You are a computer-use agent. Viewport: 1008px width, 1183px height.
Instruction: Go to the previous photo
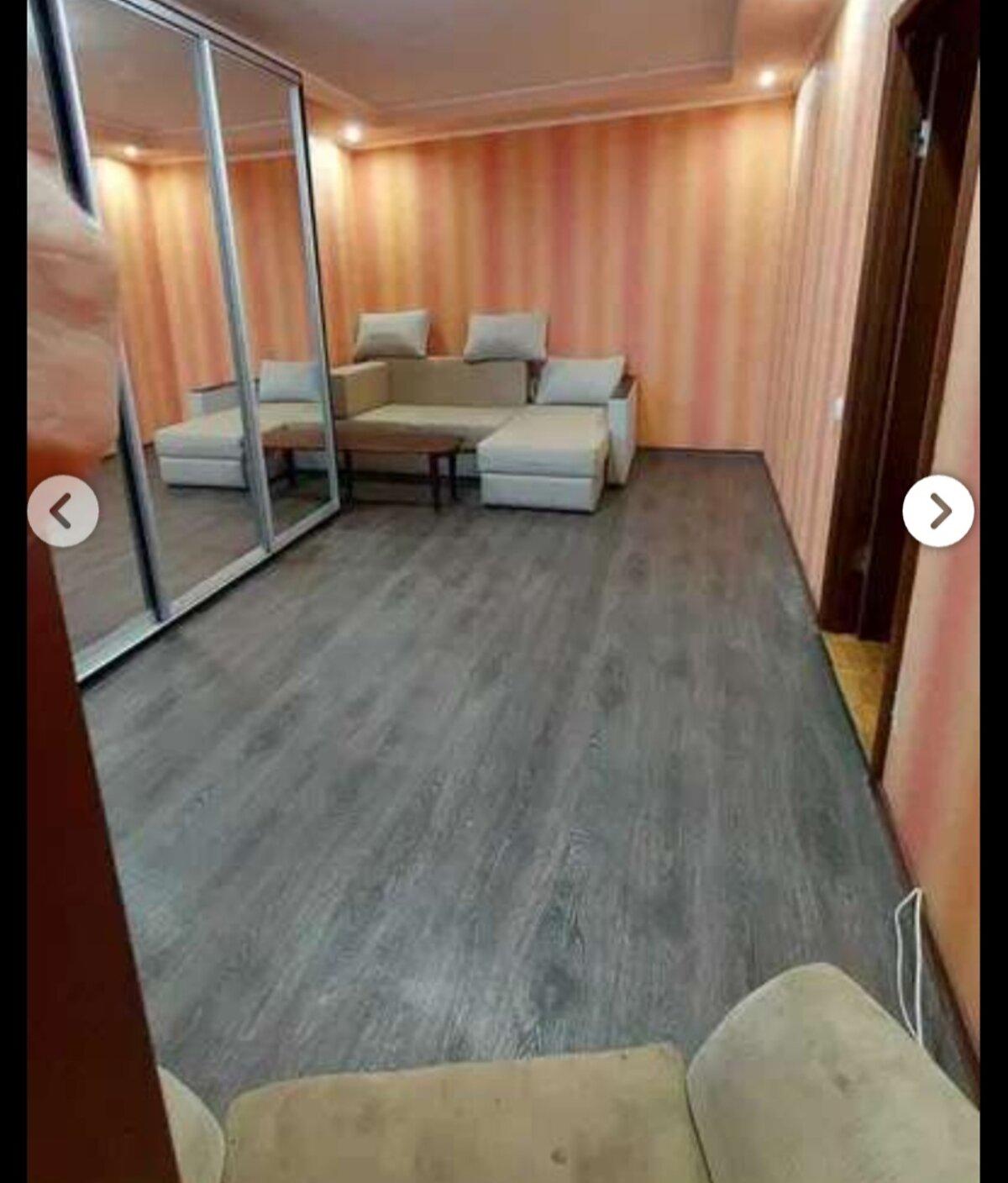(x=63, y=511)
